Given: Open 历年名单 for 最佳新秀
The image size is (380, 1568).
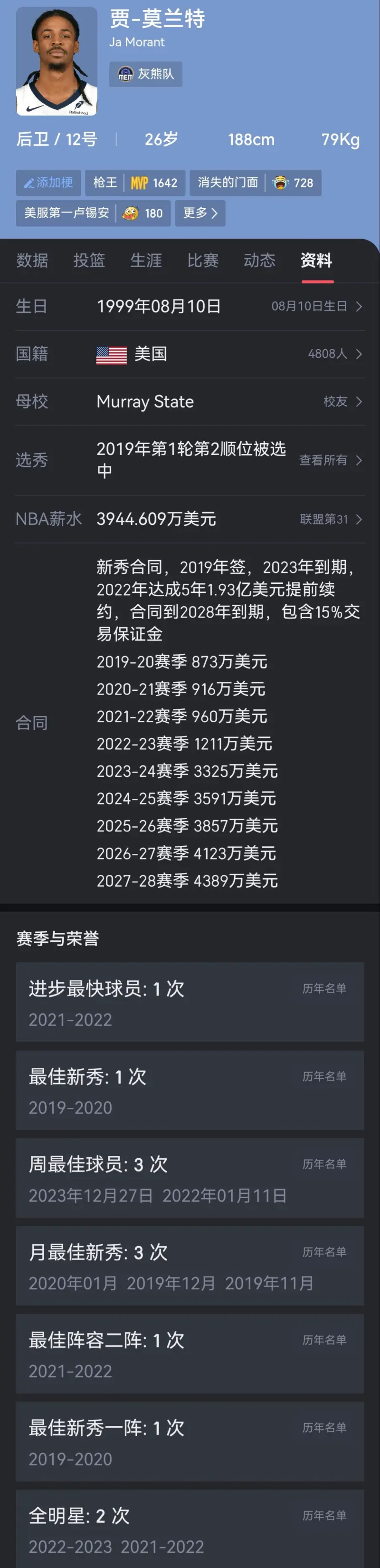Looking at the screenshot, I should 324,1076.
